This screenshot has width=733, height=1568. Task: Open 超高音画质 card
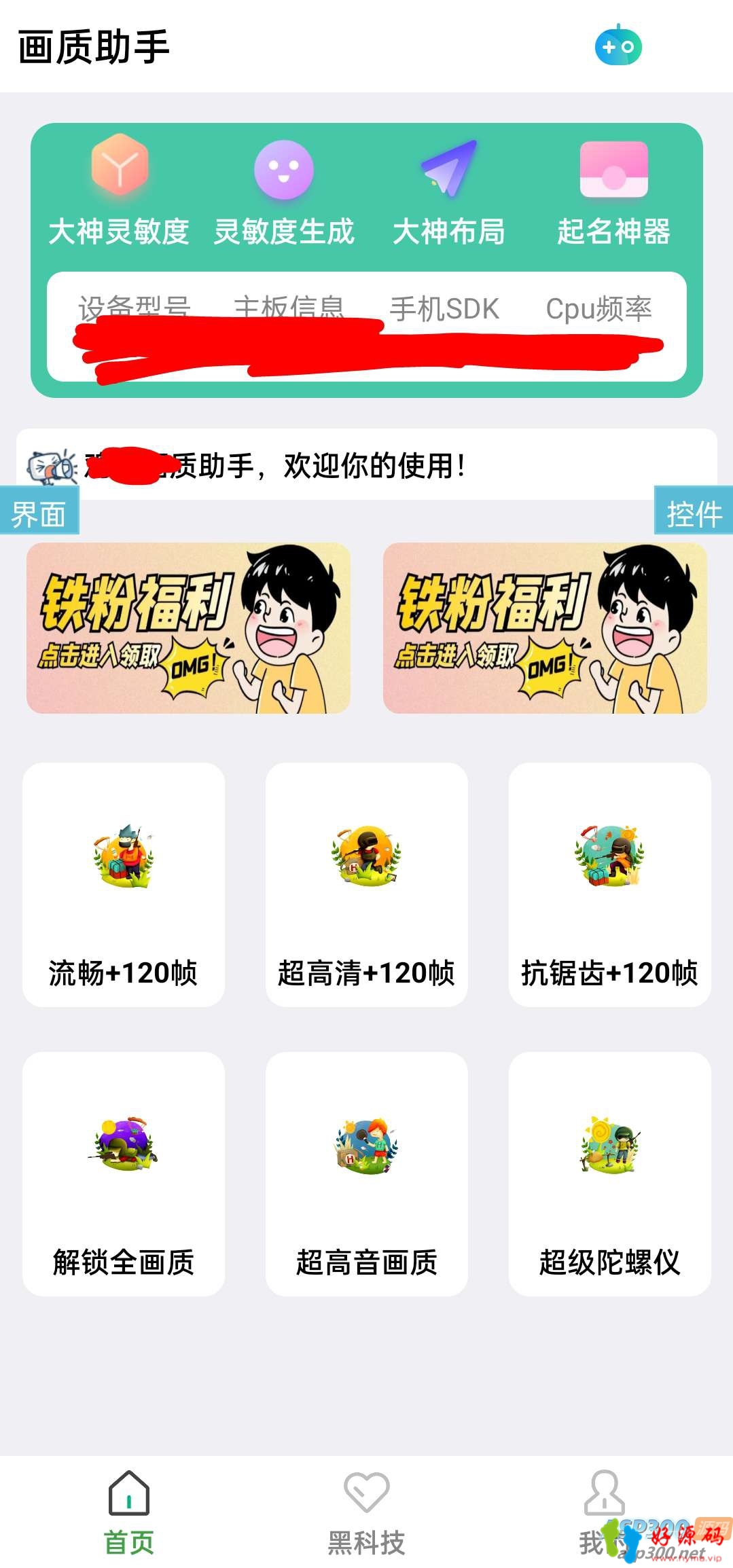[366, 1173]
